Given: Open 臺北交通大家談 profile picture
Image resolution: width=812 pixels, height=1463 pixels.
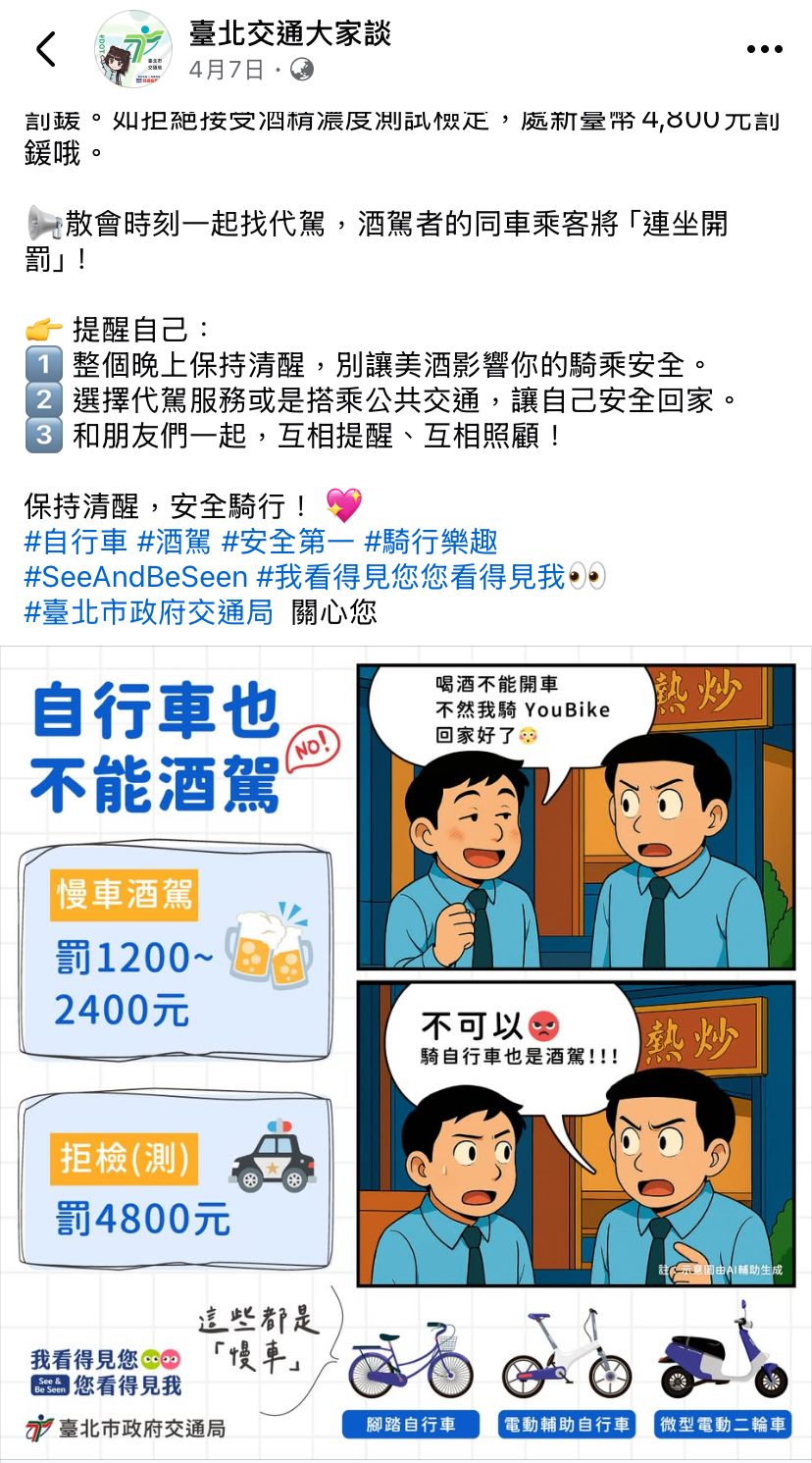Looking at the screenshot, I should pyautogui.click(x=132, y=49).
